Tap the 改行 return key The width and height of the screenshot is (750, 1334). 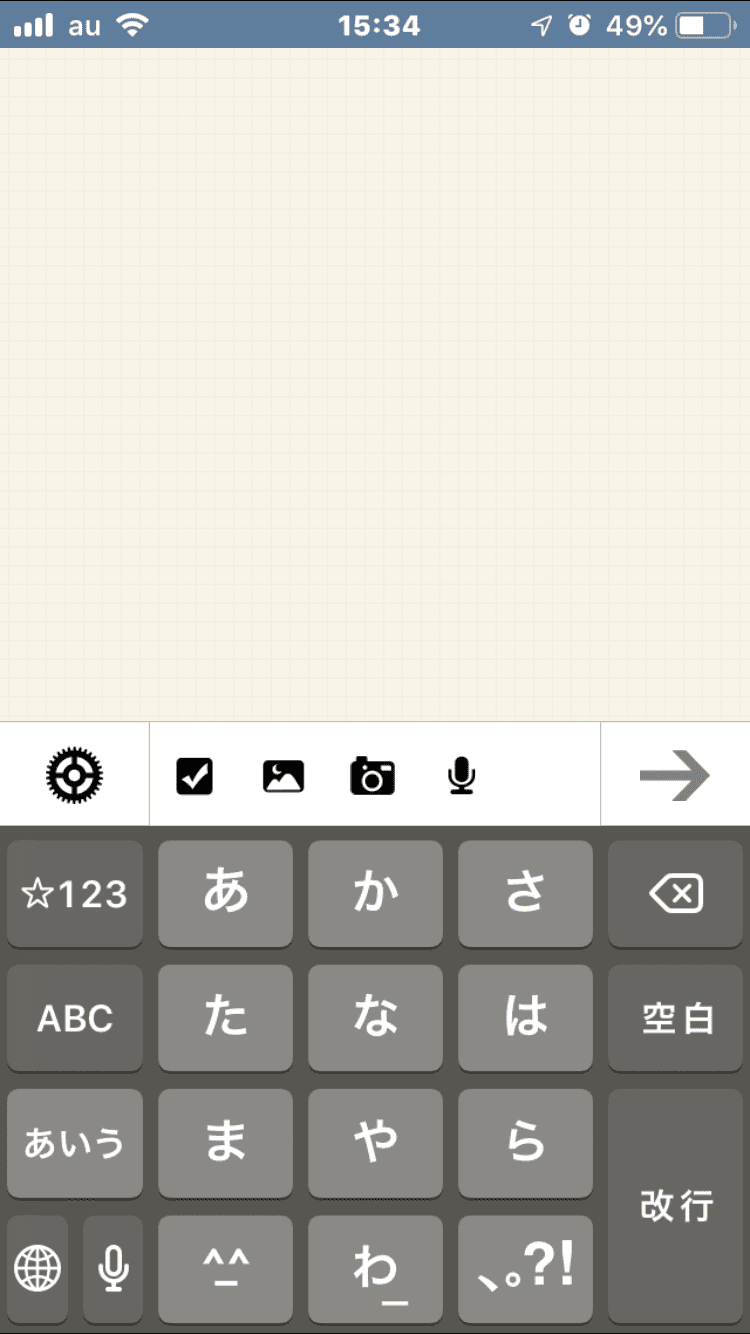676,1206
